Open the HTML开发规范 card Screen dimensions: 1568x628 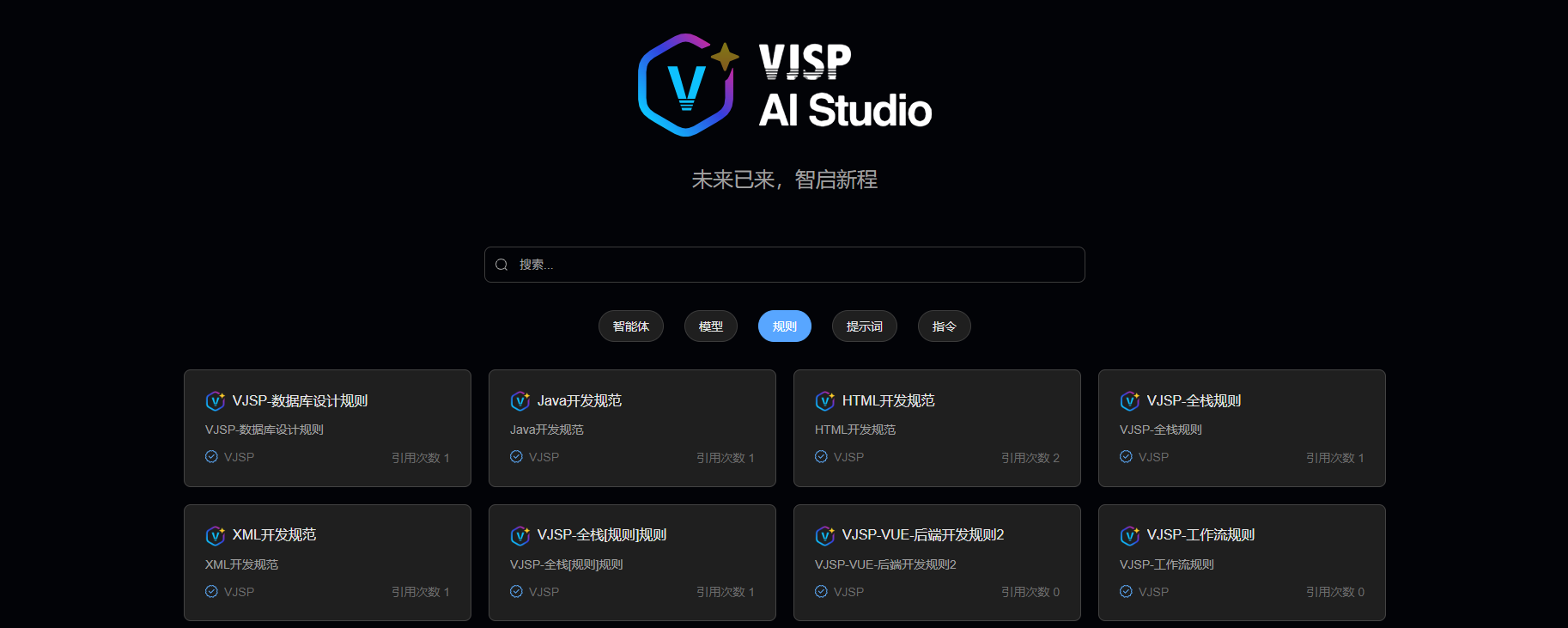[937, 428]
